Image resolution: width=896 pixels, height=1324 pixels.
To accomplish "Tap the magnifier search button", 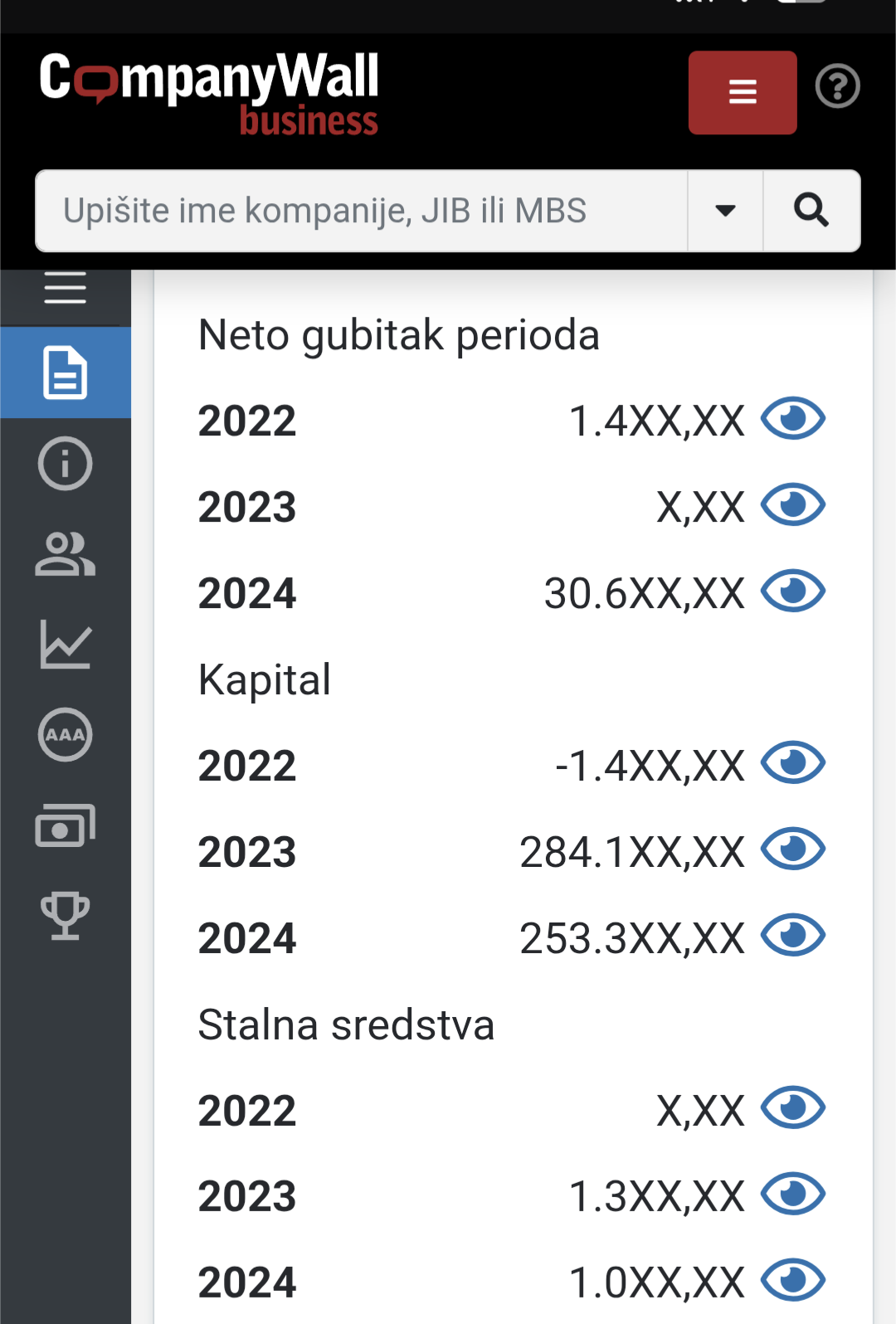I will [x=811, y=211].
